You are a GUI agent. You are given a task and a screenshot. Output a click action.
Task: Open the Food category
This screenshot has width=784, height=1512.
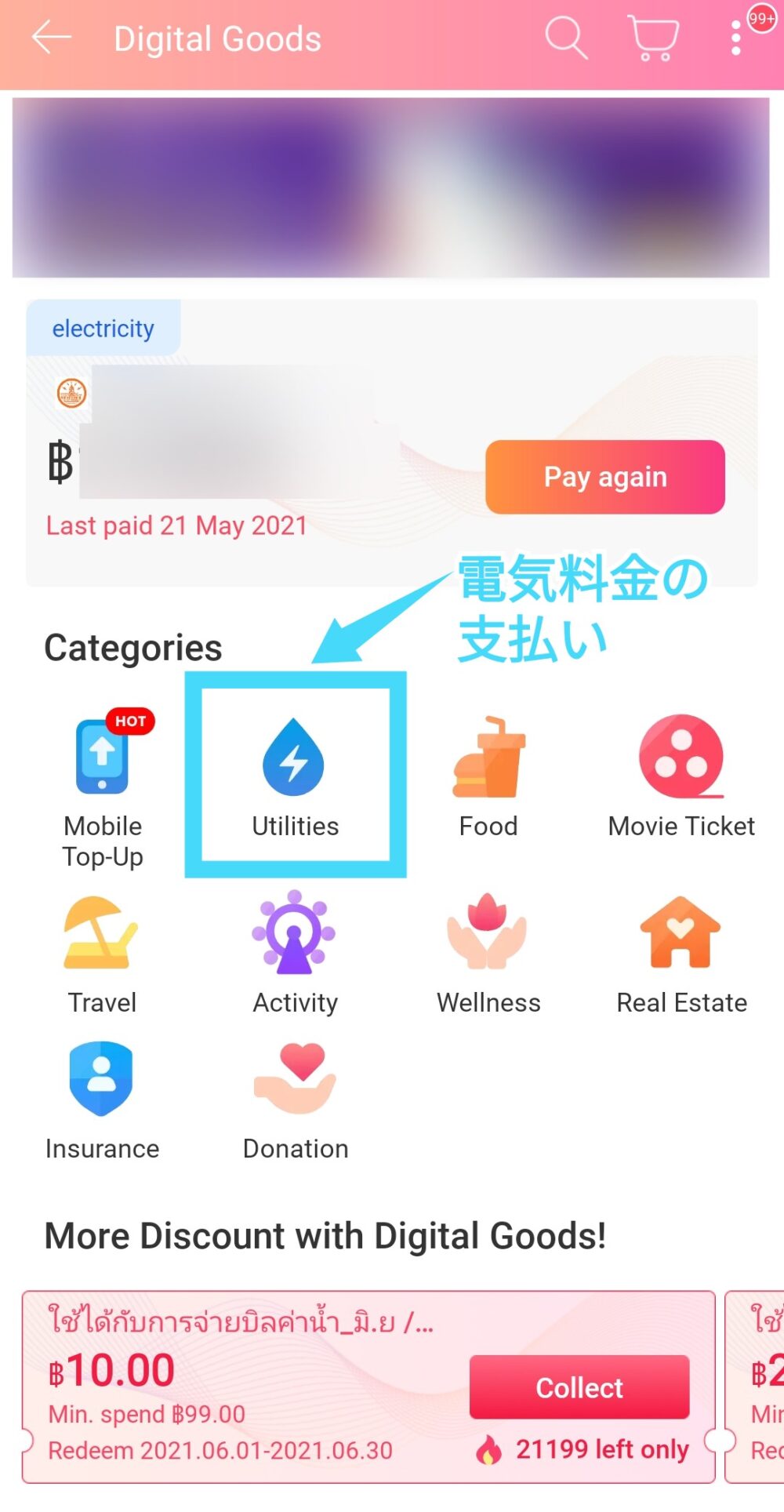click(x=488, y=776)
